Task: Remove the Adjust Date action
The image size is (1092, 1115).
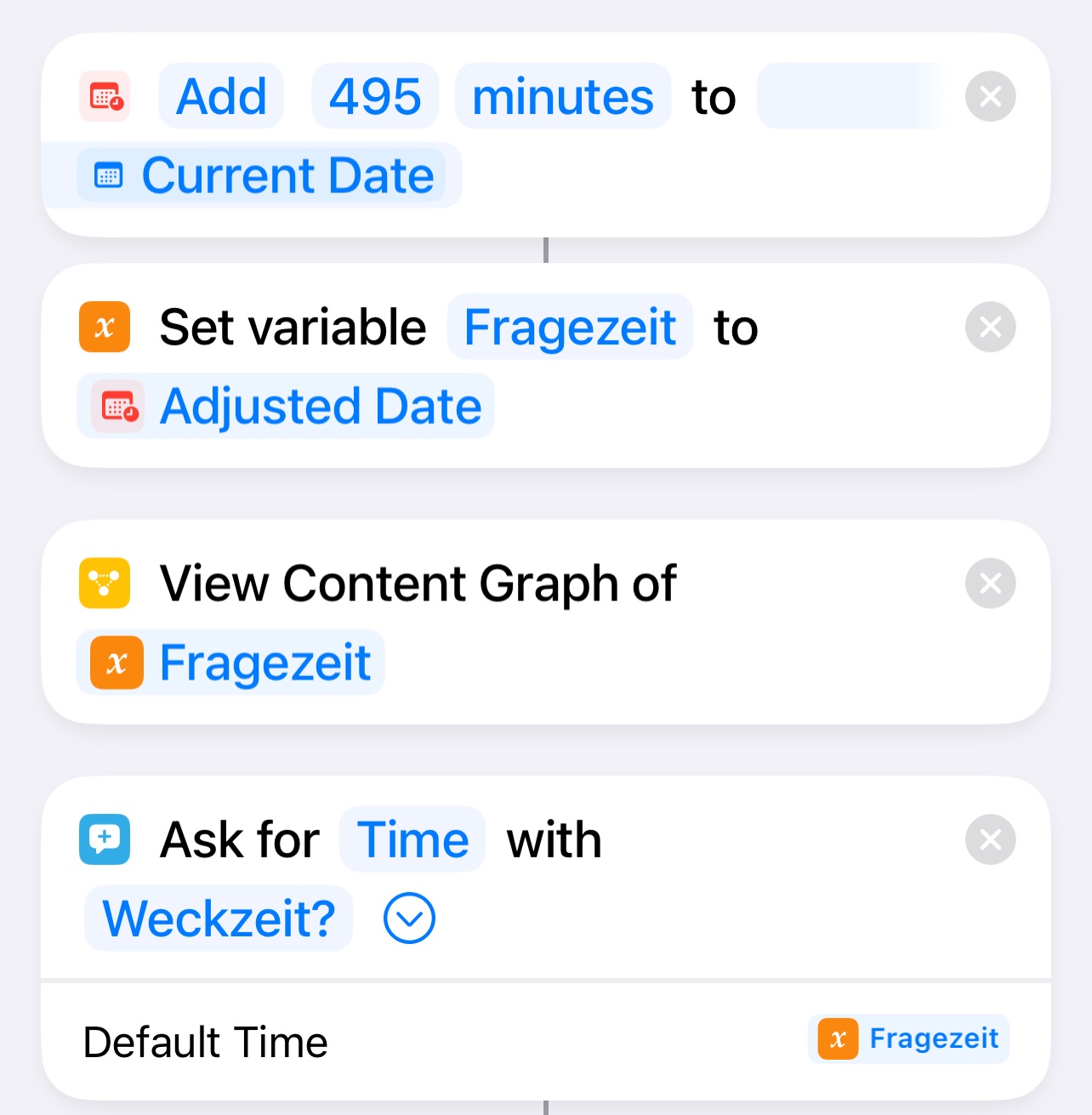Action: pos(990,96)
